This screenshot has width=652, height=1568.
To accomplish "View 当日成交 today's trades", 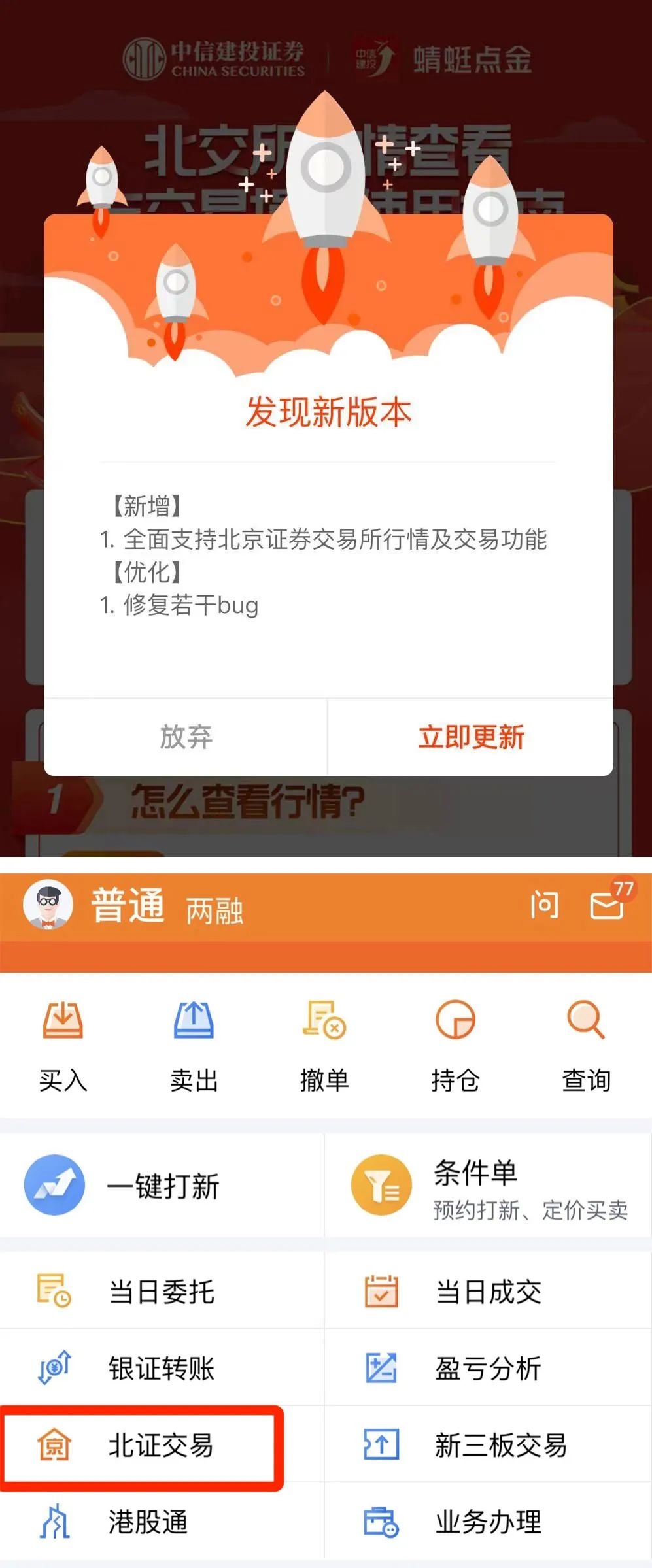I will [488, 1292].
